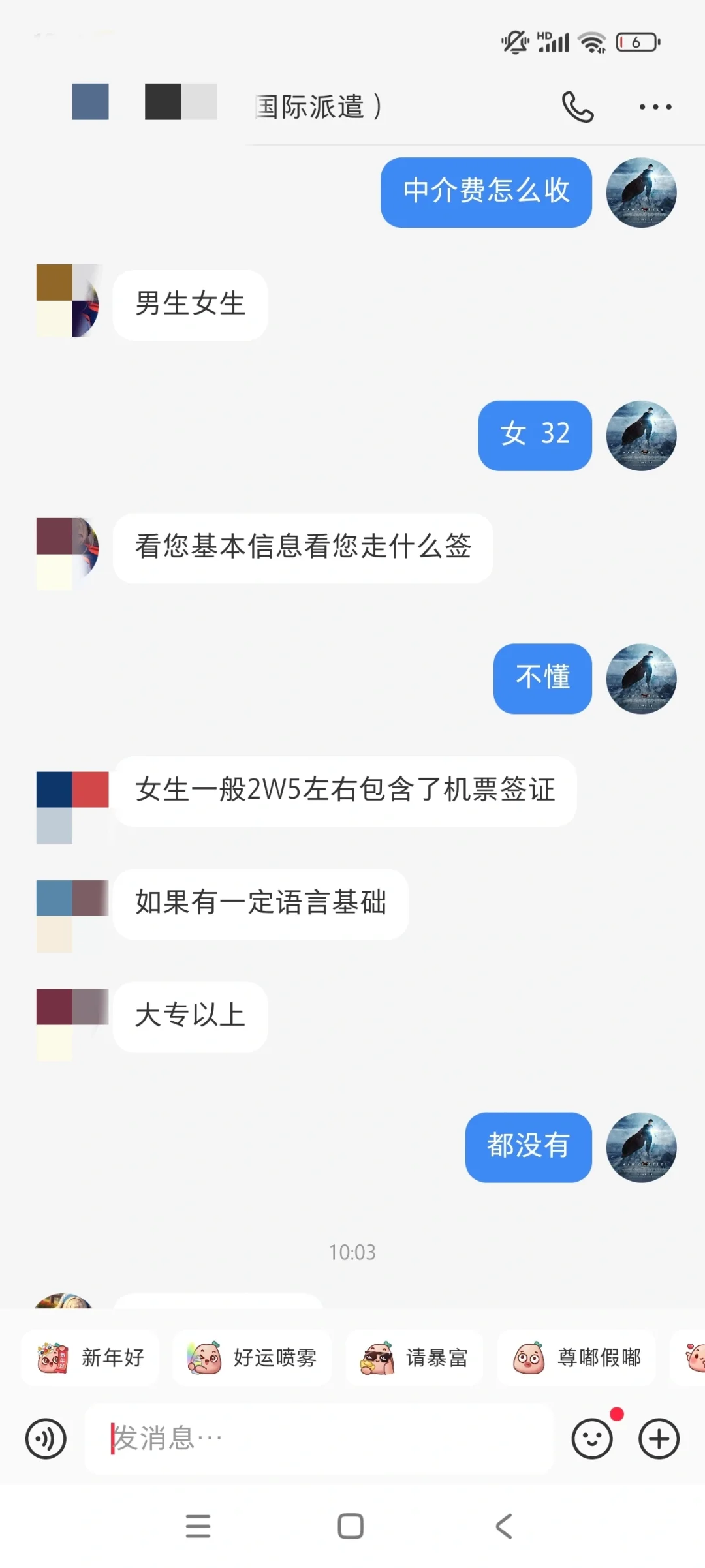Focus the 发消息 message field

pos(319,1439)
